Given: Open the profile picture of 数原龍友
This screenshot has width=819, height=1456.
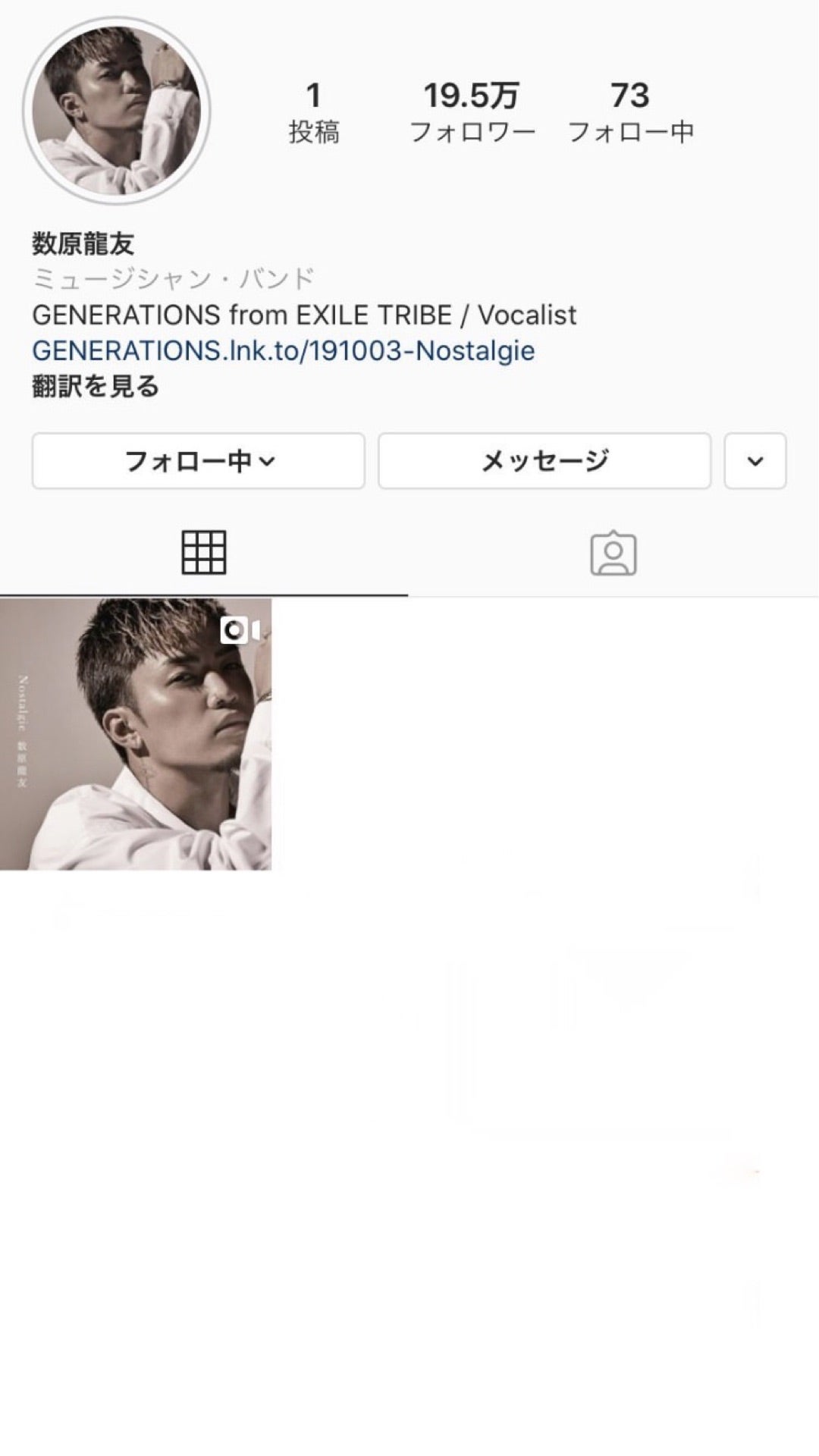Looking at the screenshot, I should pos(116,111).
